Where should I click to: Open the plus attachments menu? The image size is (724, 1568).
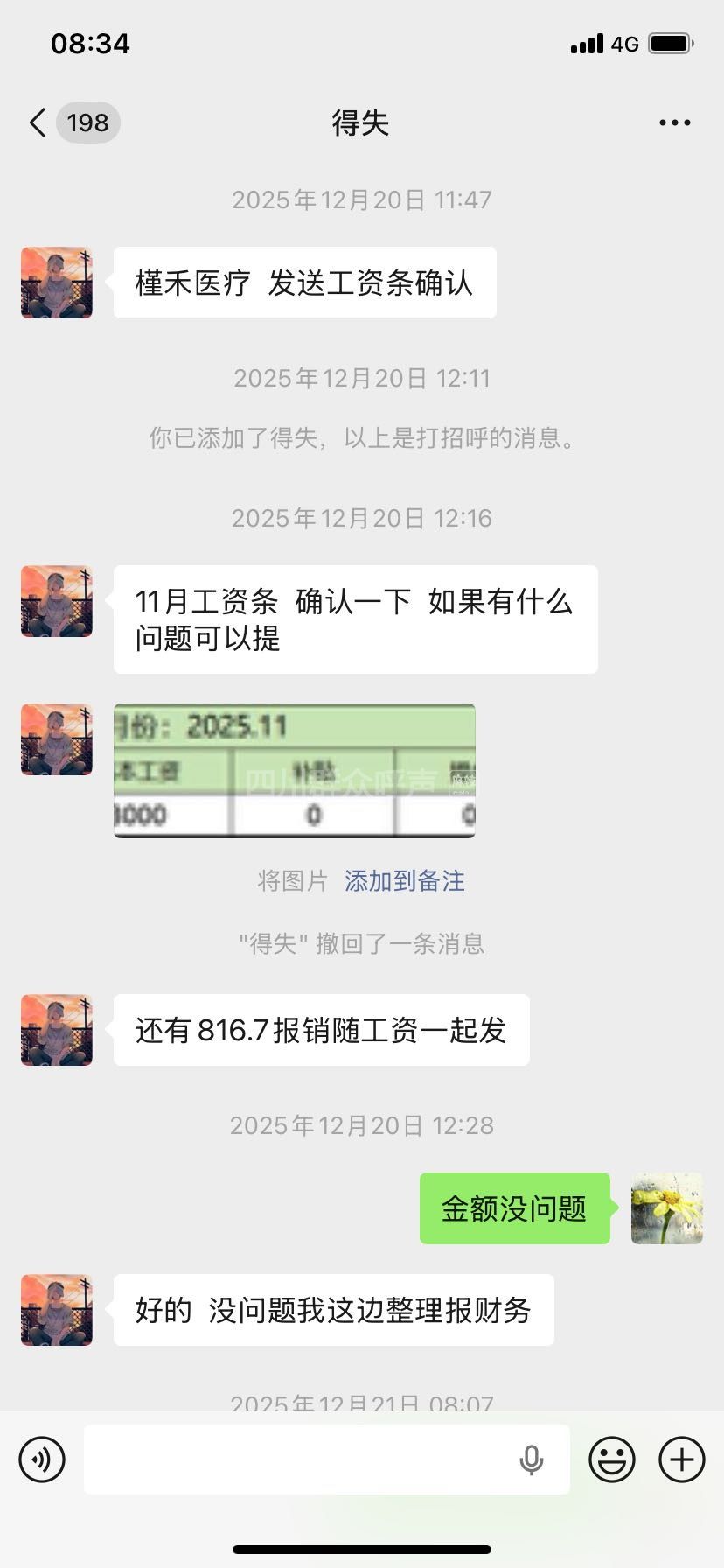pyautogui.click(x=682, y=1459)
